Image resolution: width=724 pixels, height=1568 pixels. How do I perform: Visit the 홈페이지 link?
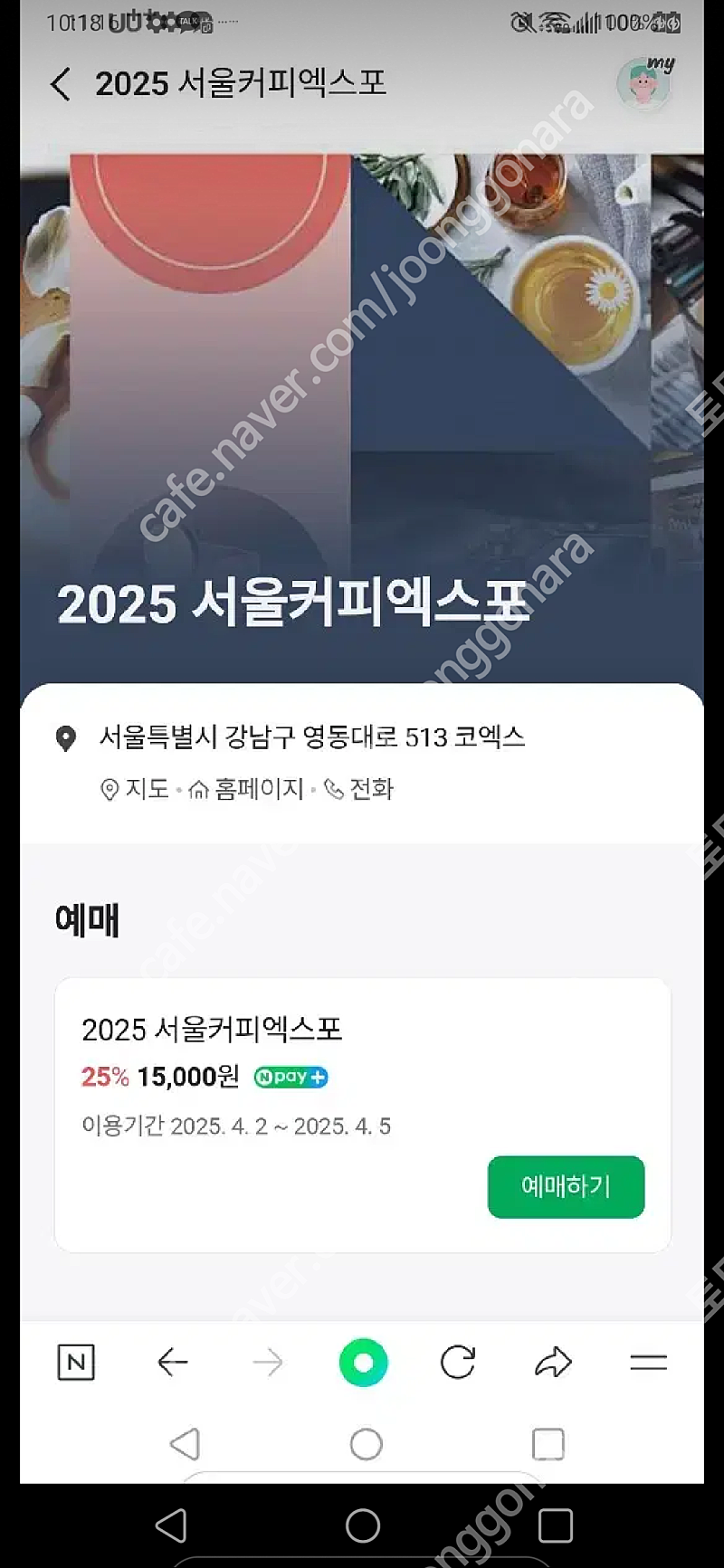point(246,789)
